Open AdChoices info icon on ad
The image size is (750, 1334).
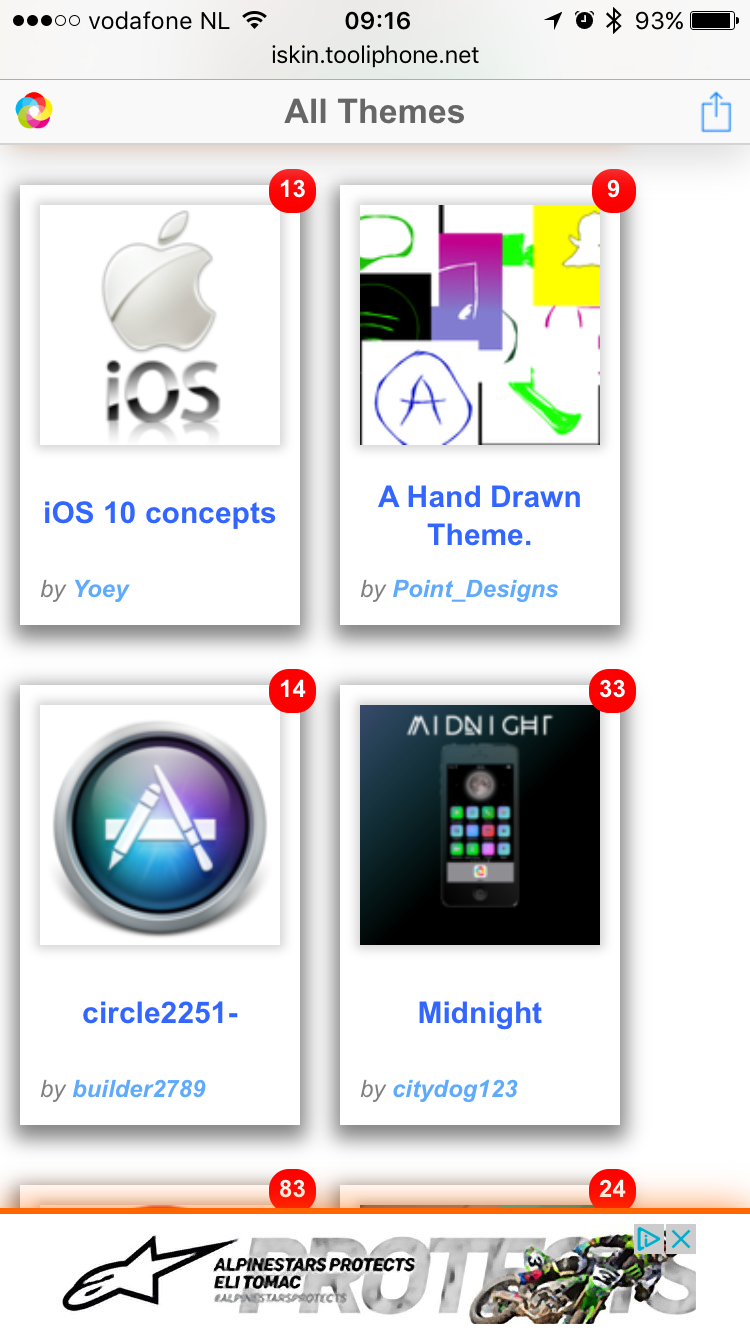click(x=650, y=1239)
